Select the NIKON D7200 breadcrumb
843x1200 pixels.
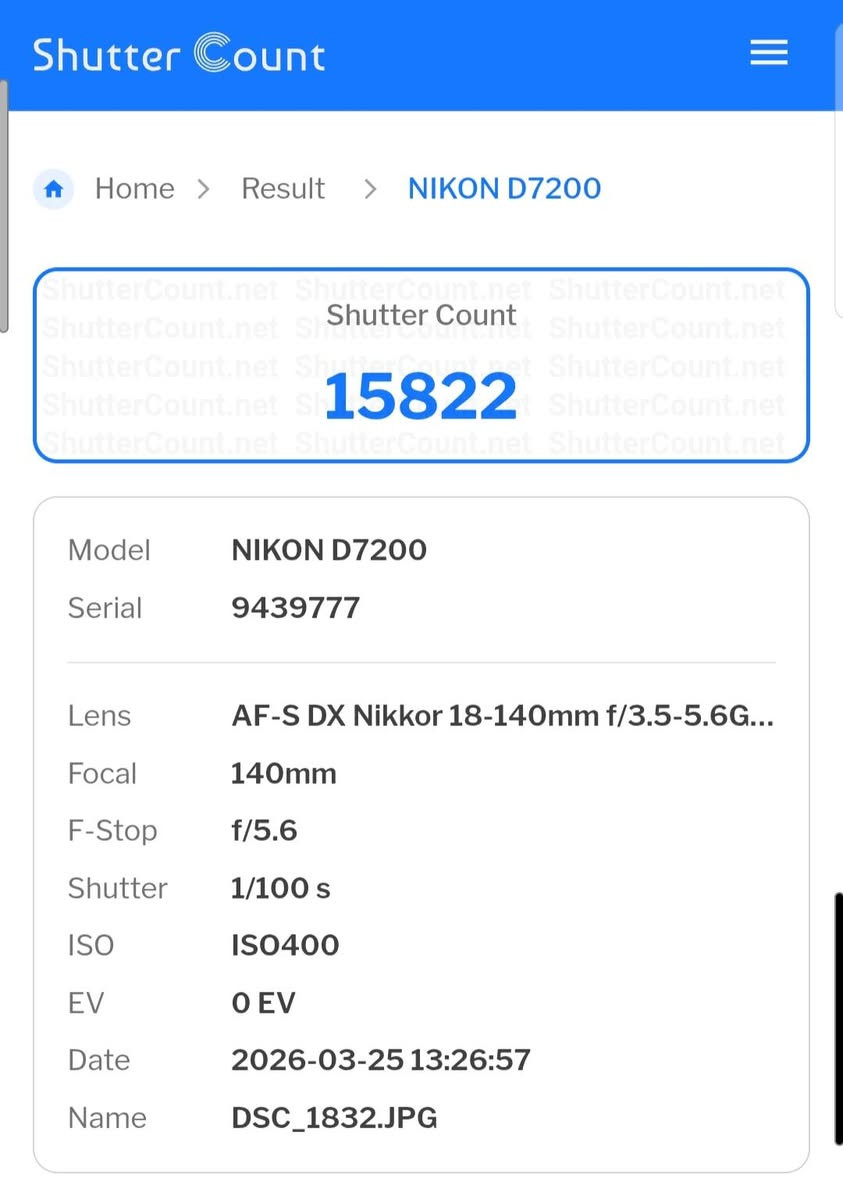[504, 188]
